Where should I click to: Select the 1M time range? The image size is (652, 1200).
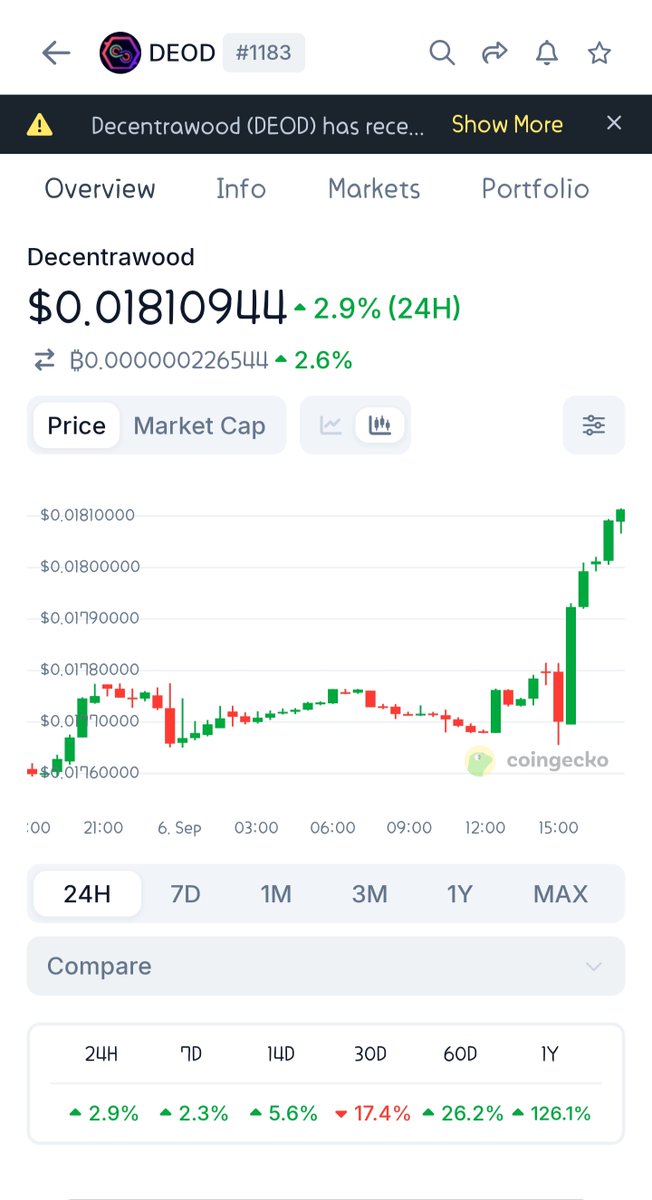276,894
